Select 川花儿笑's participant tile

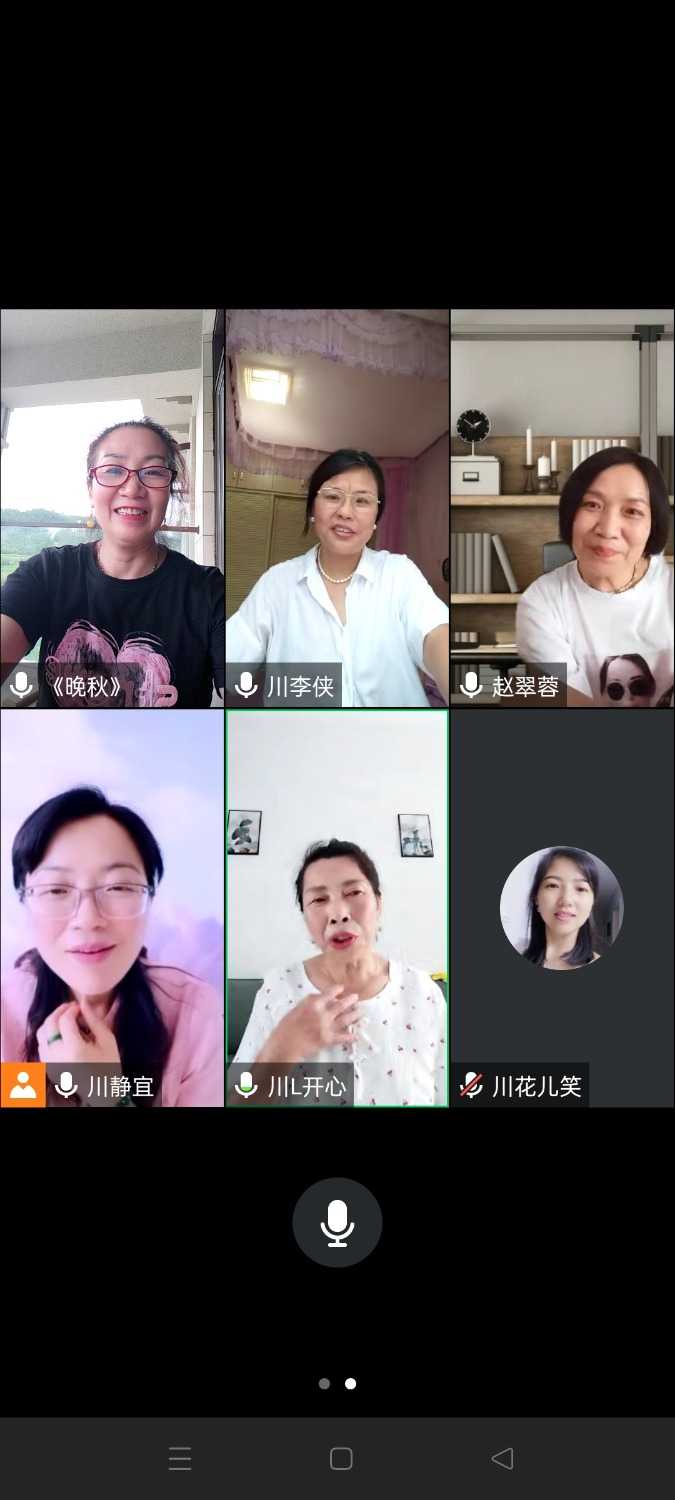click(x=562, y=908)
